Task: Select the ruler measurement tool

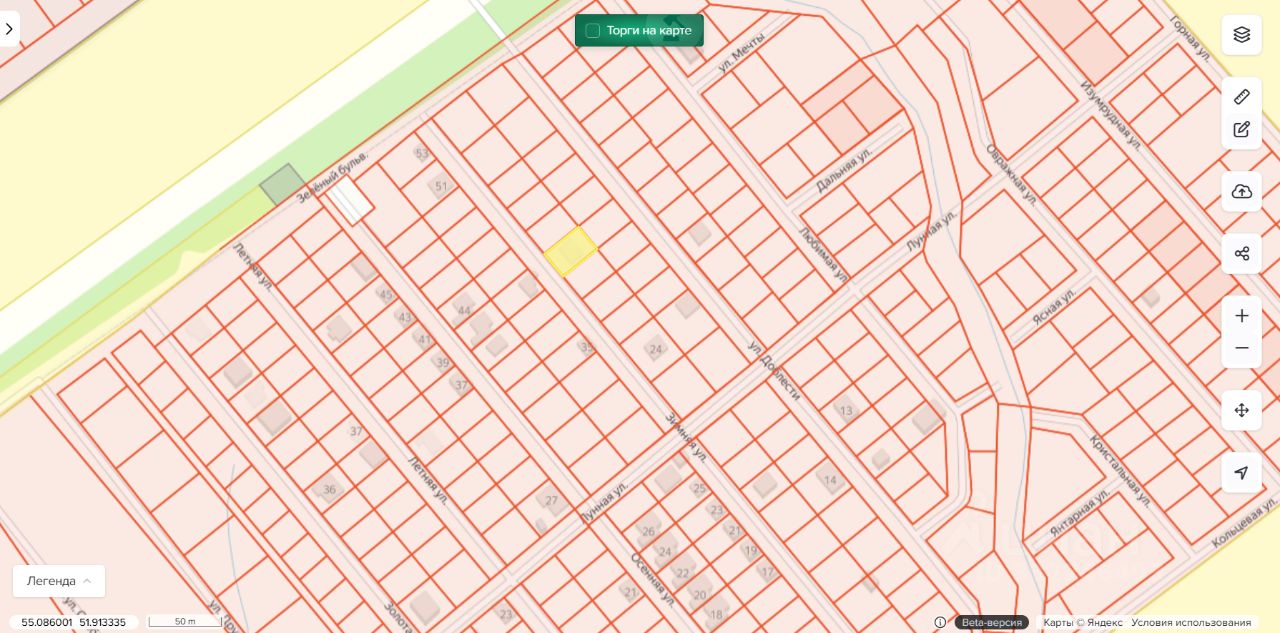Action: (1242, 97)
